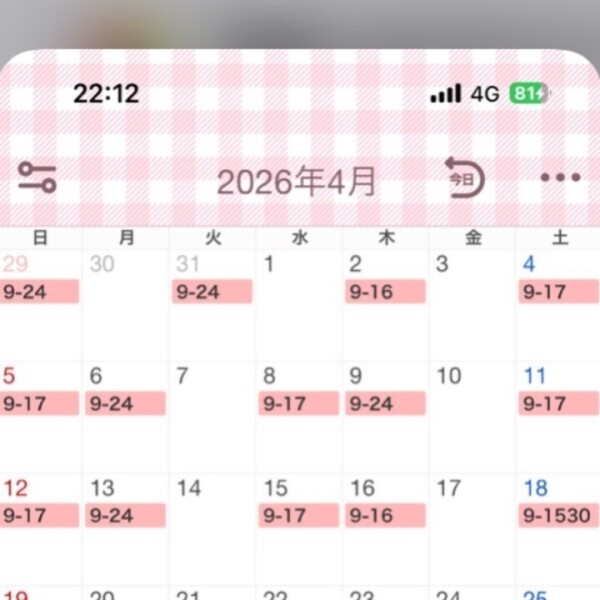600x600 pixels.
Task: View the 9-17 event on April 4
Action: pos(558,292)
